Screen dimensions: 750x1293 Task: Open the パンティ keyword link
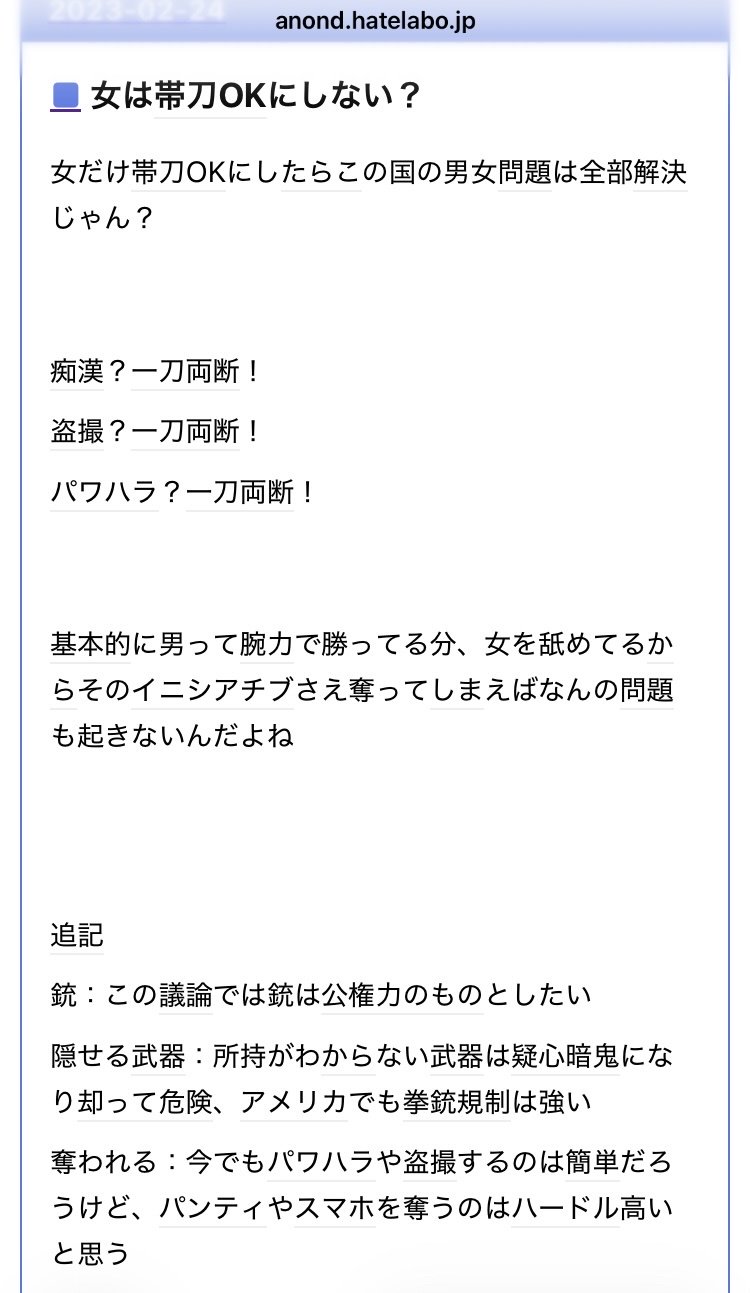click(212, 1208)
